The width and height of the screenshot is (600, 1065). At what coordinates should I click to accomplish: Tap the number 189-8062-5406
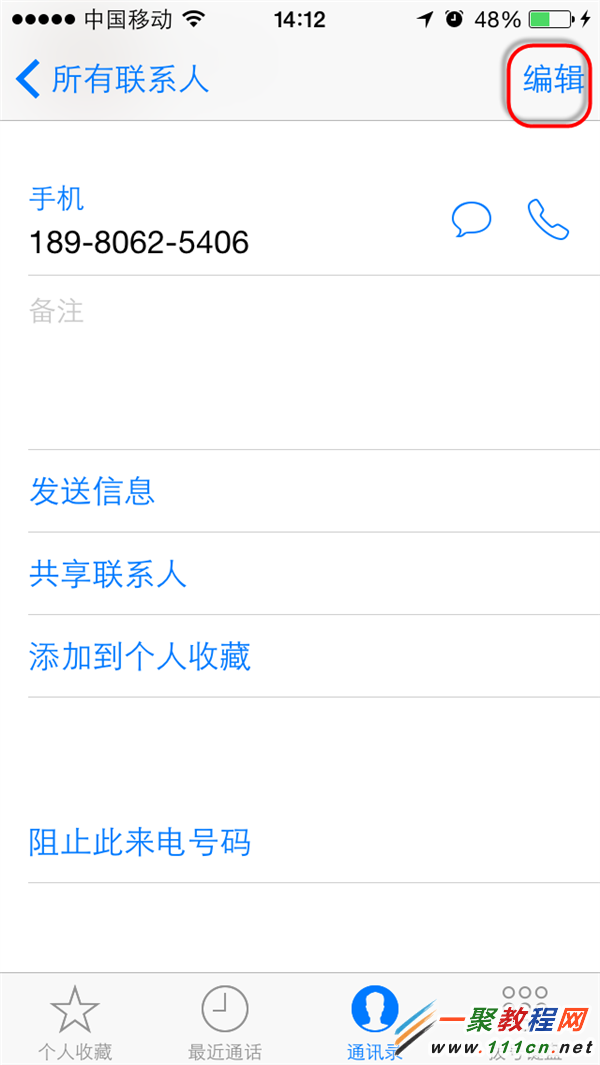coord(139,242)
